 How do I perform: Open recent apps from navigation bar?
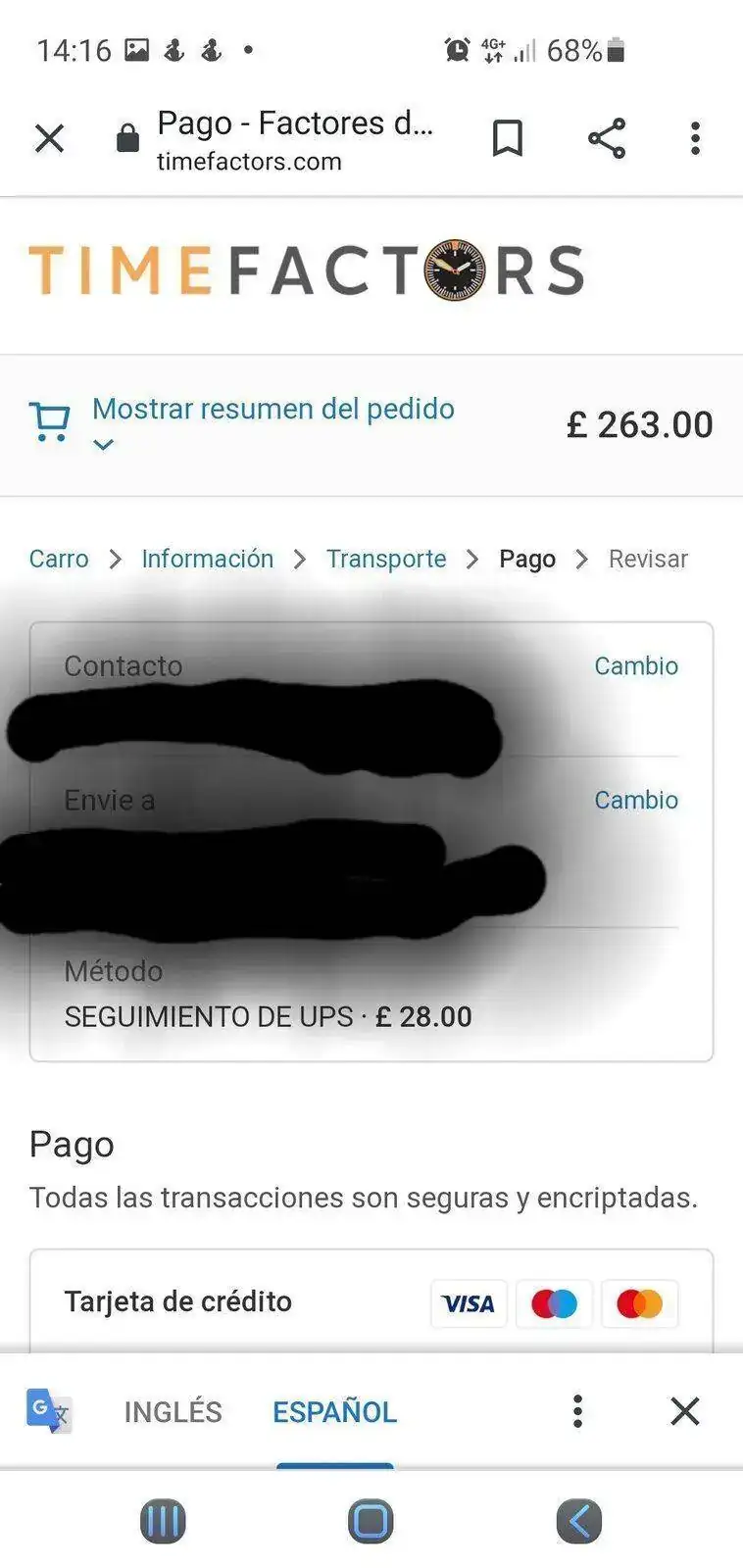click(x=163, y=1521)
